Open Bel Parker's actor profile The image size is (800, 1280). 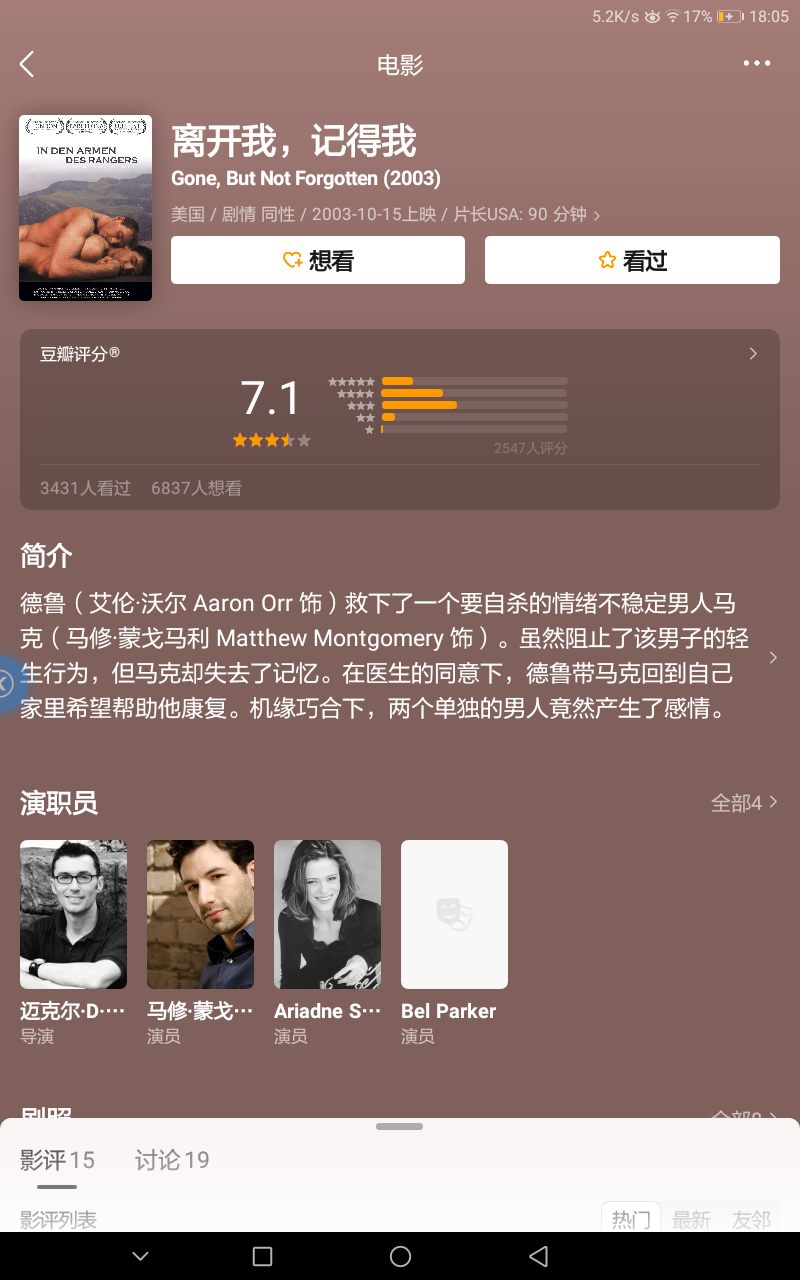coord(454,914)
